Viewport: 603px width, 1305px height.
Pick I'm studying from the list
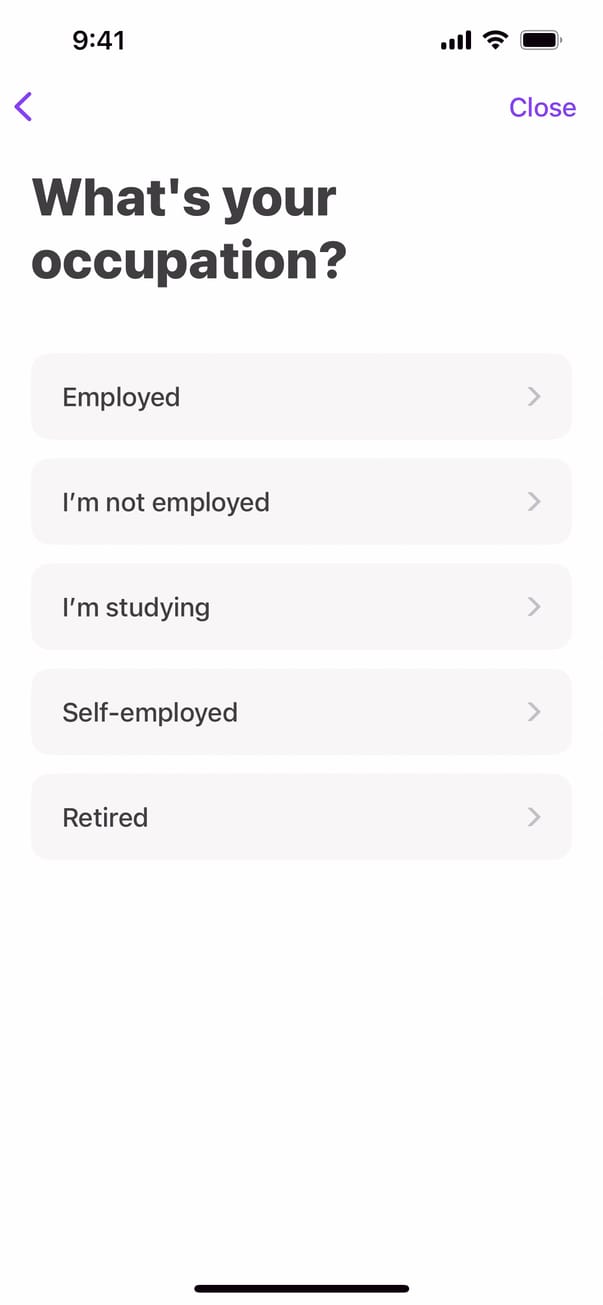point(301,607)
